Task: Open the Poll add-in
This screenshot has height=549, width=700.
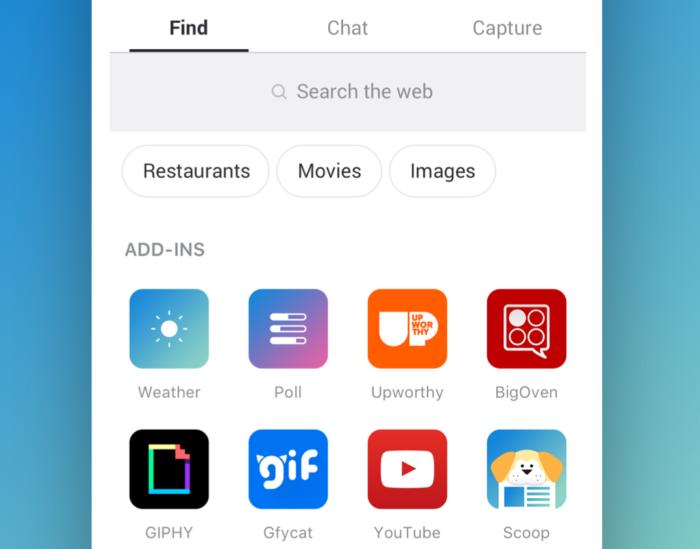Action: click(x=288, y=329)
